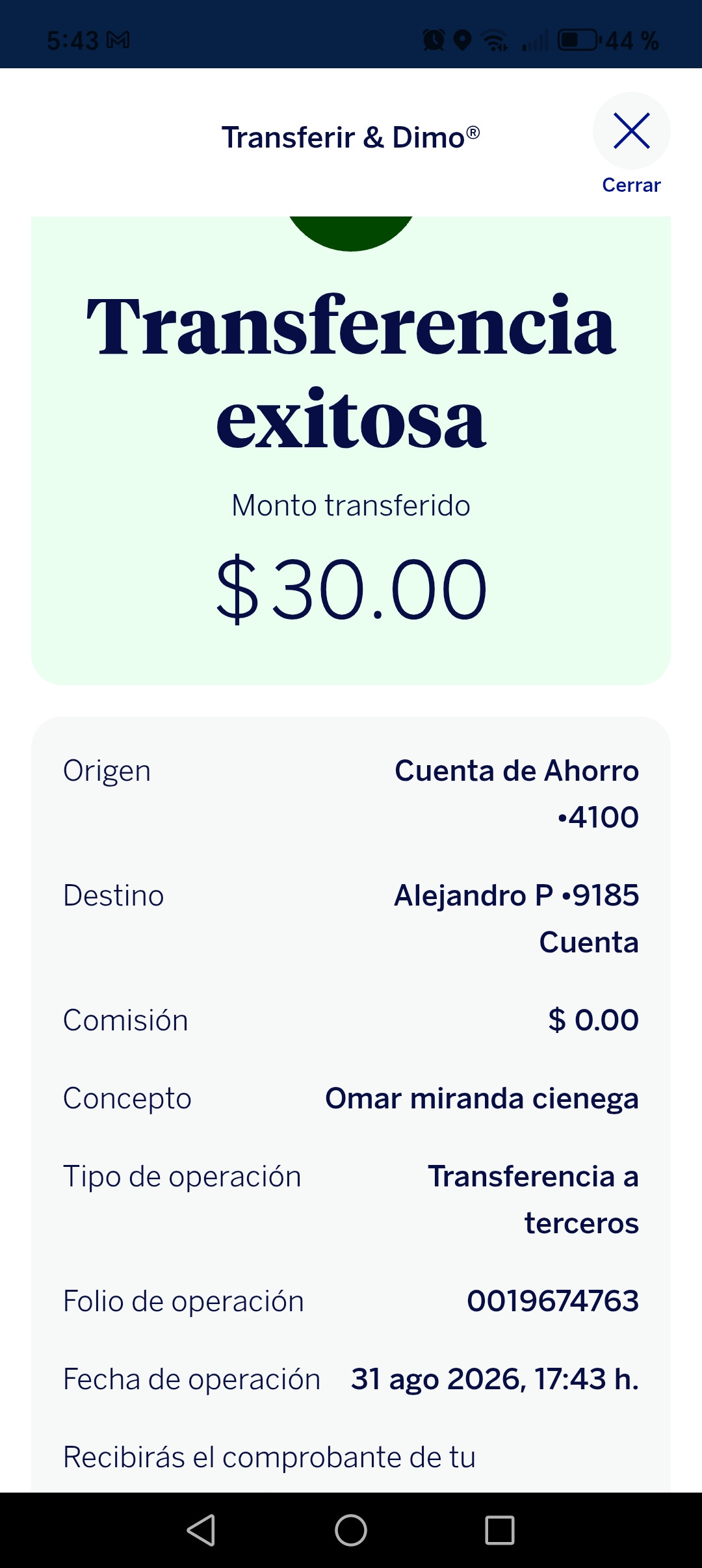Tap the system back button

[201, 1530]
